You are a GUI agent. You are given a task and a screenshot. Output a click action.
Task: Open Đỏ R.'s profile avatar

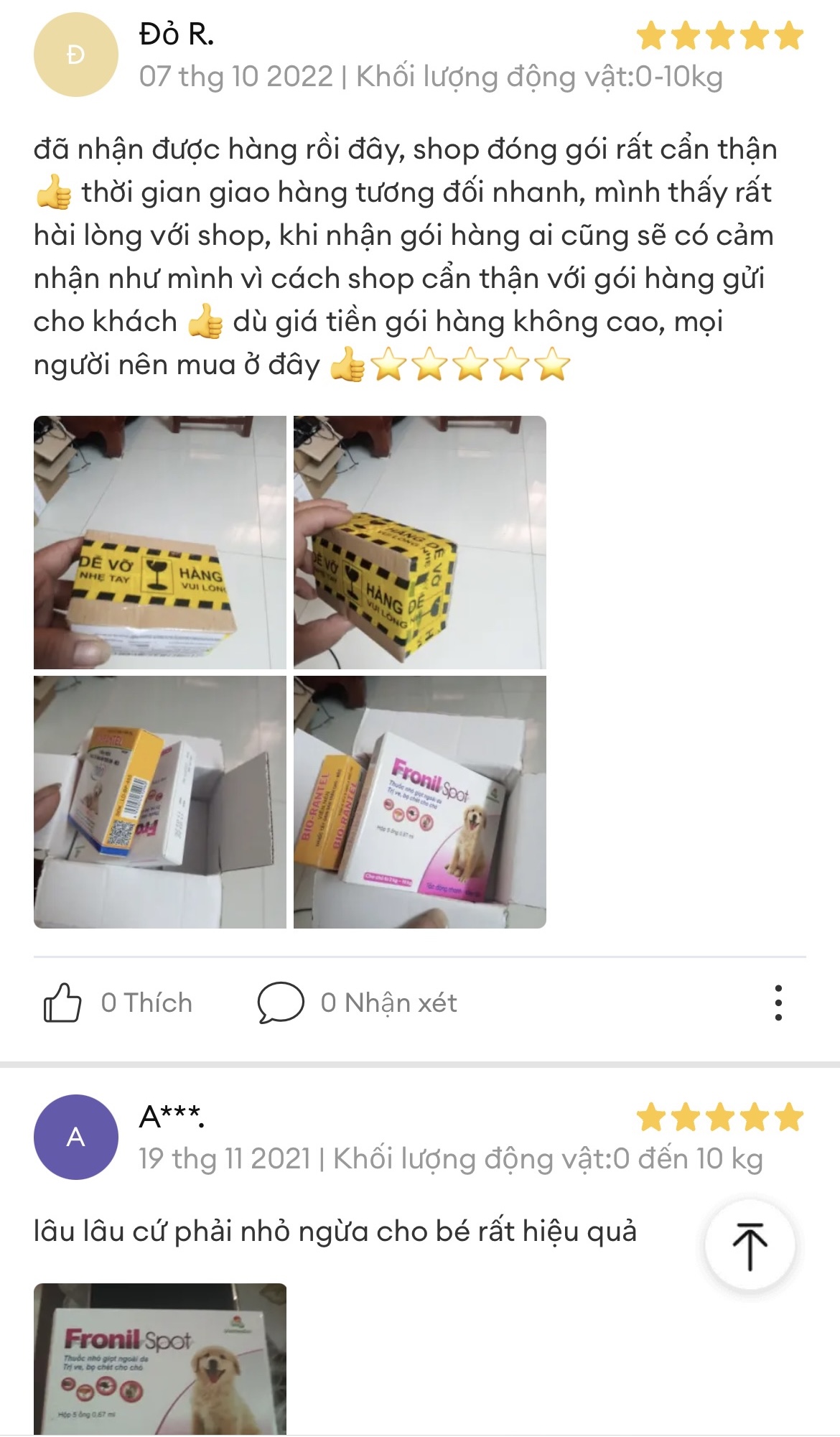click(x=75, y=55)
